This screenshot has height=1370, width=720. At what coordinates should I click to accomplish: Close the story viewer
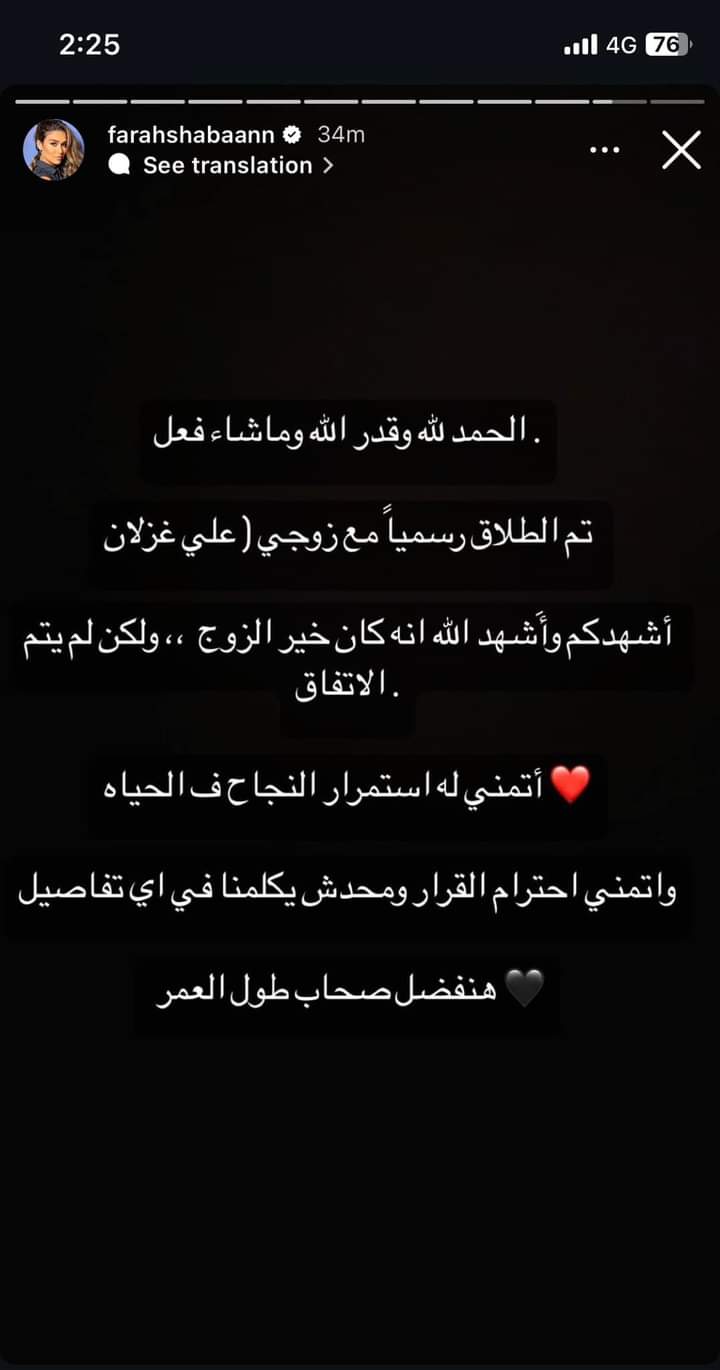pyautogui.click(x=681, y=150)
